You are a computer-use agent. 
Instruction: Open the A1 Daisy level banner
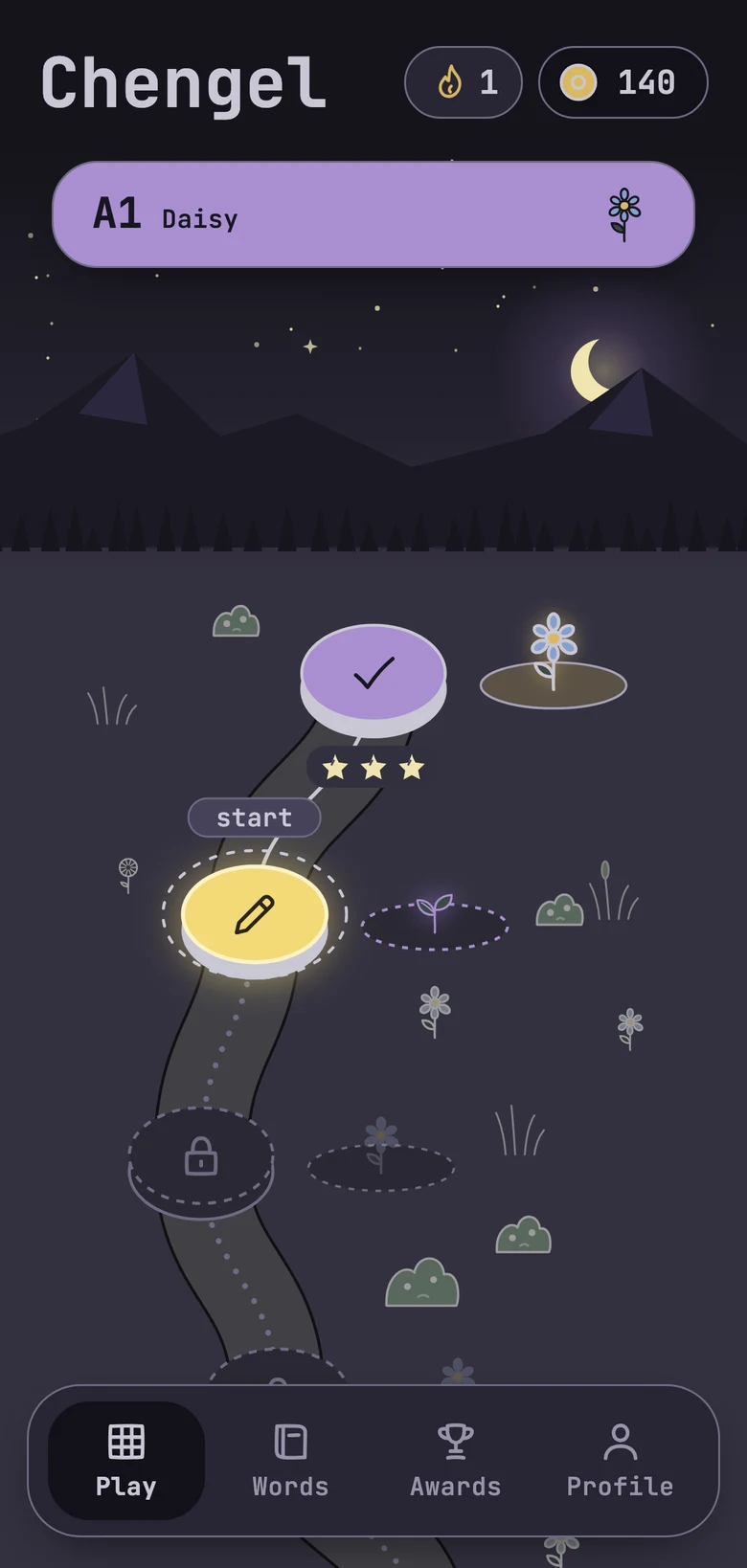click(373, 214)
